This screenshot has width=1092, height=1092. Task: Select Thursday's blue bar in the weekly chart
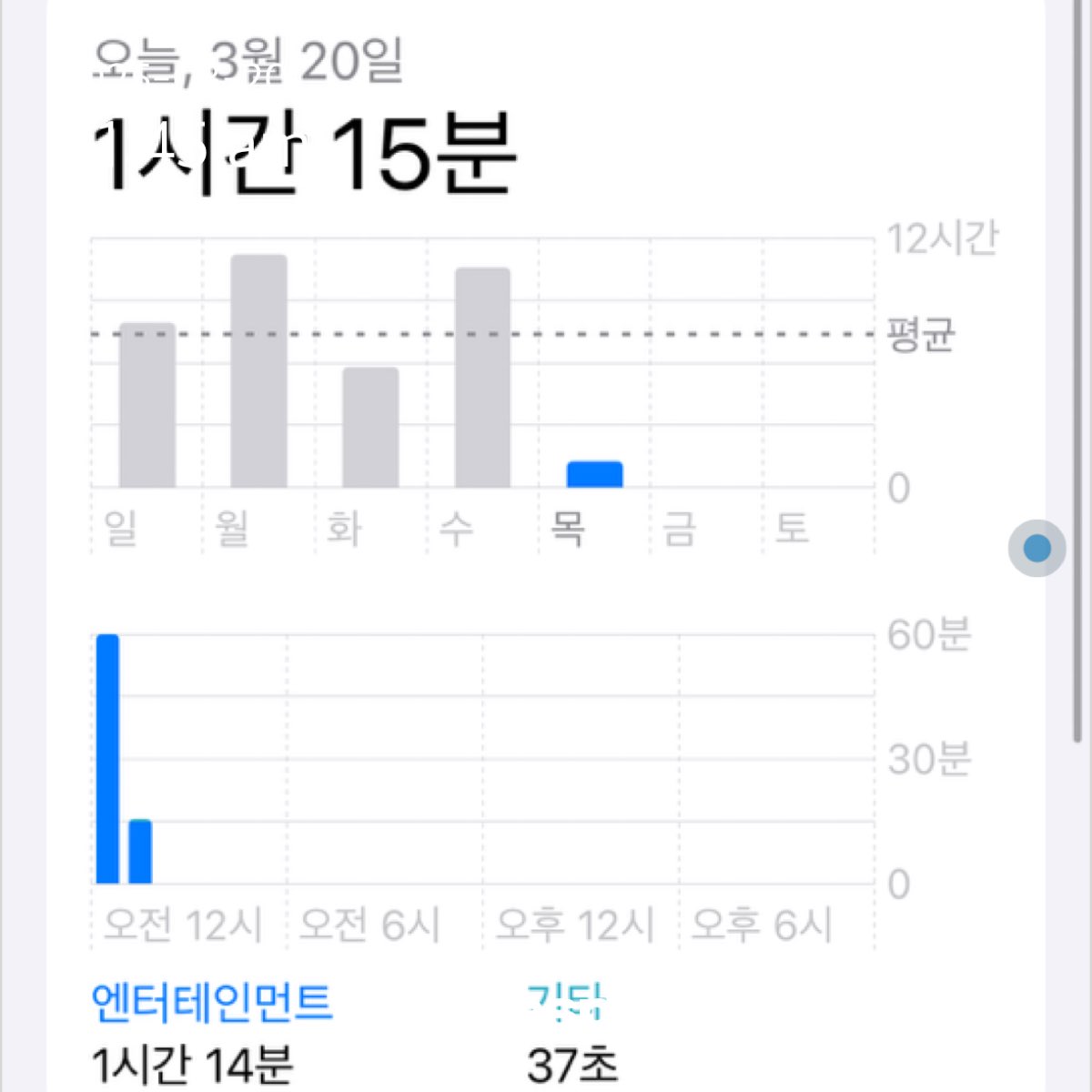(594, 475)
